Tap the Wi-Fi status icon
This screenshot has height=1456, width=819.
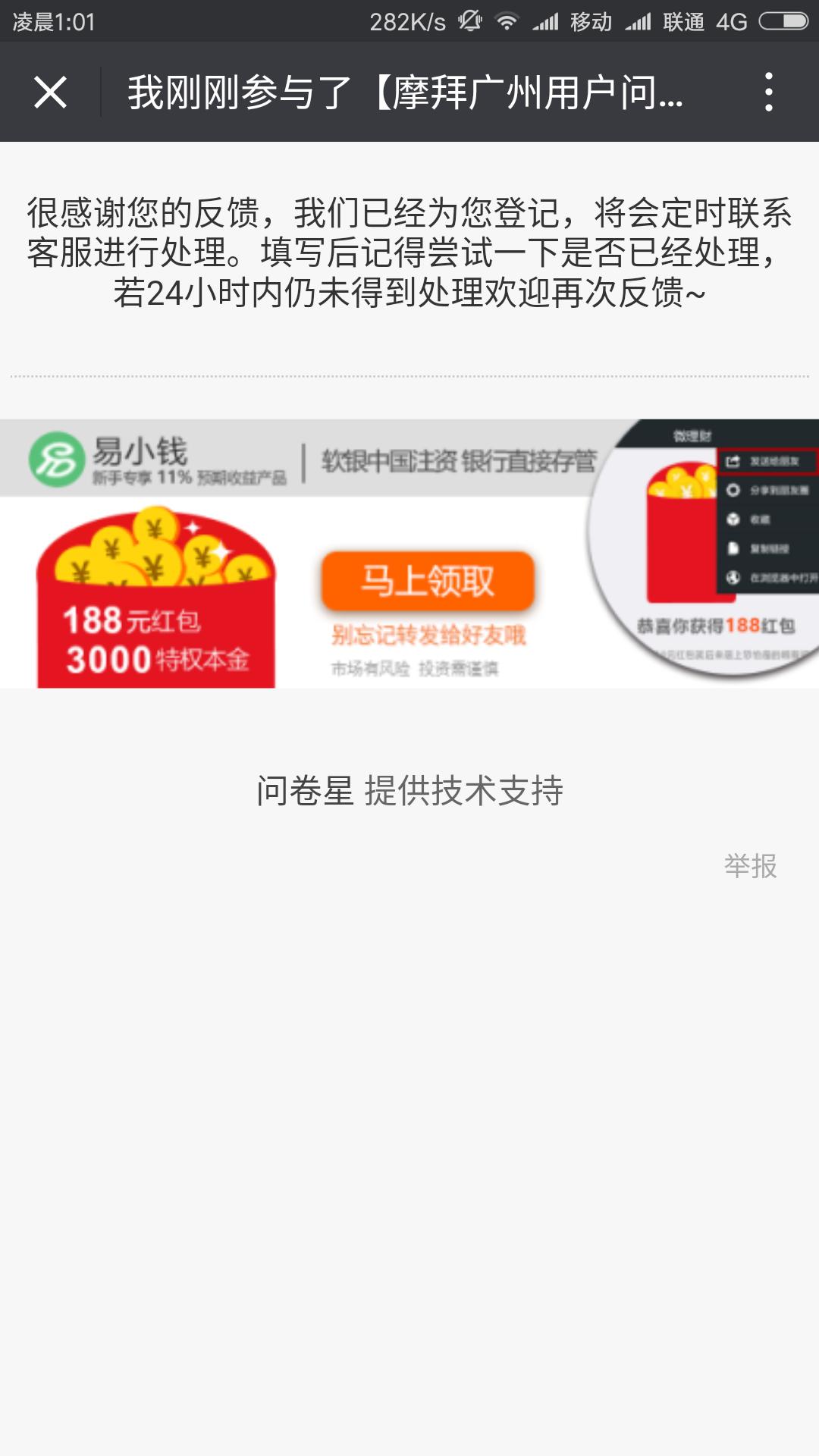click(507, 20)
